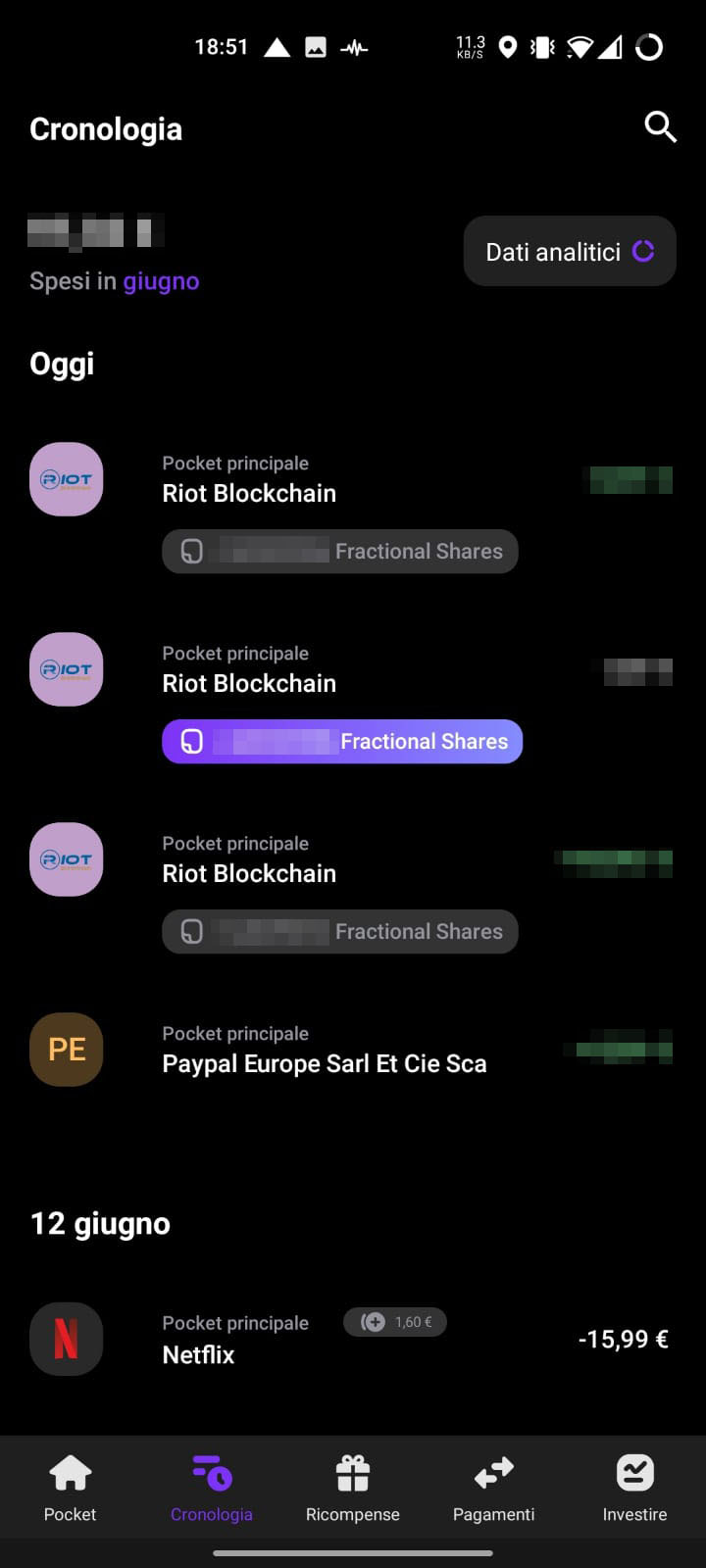Tap the 1,60 € chip on Netflix
The height and width of the screenshot is (1568, 706).
[395, 1322]
